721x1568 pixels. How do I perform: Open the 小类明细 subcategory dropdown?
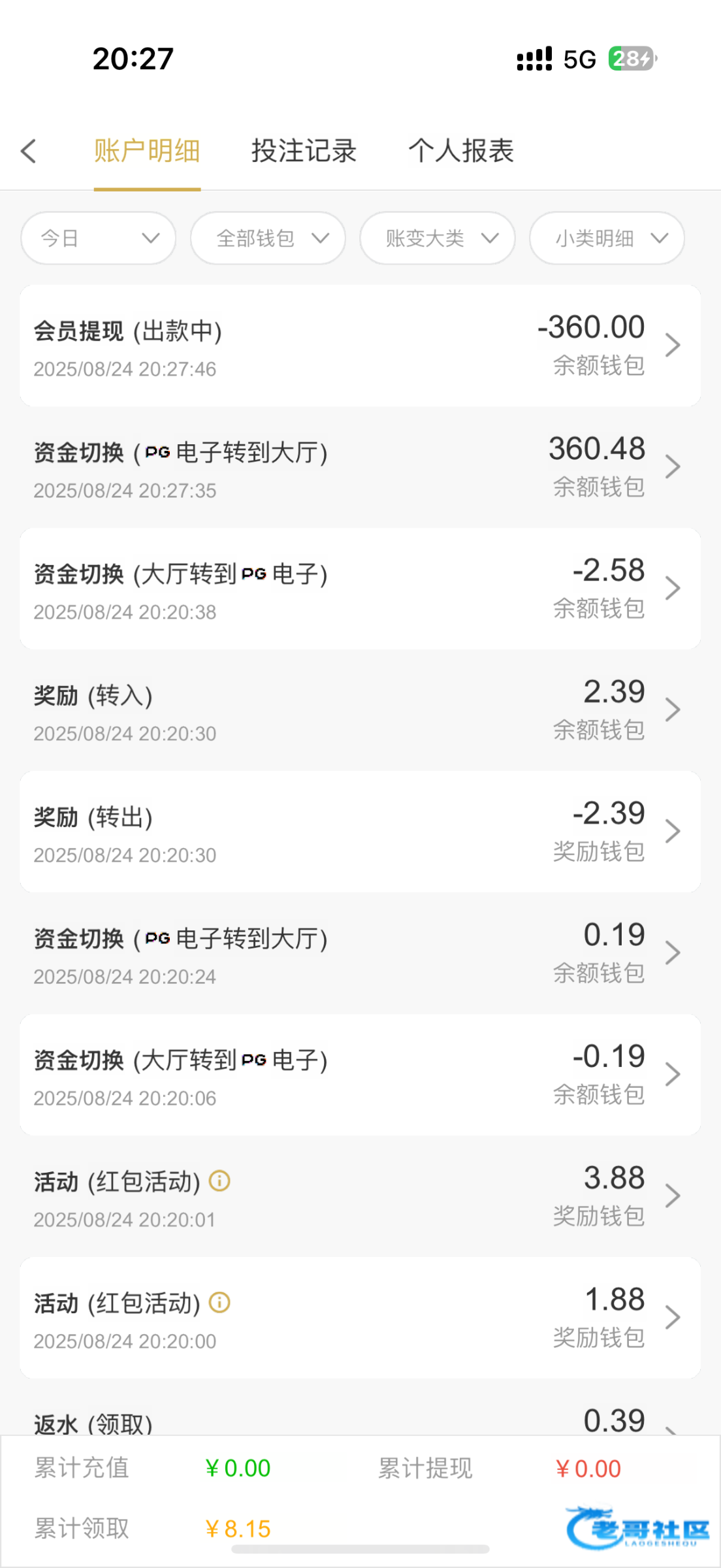pyautogui.click(x=607, y=238)
